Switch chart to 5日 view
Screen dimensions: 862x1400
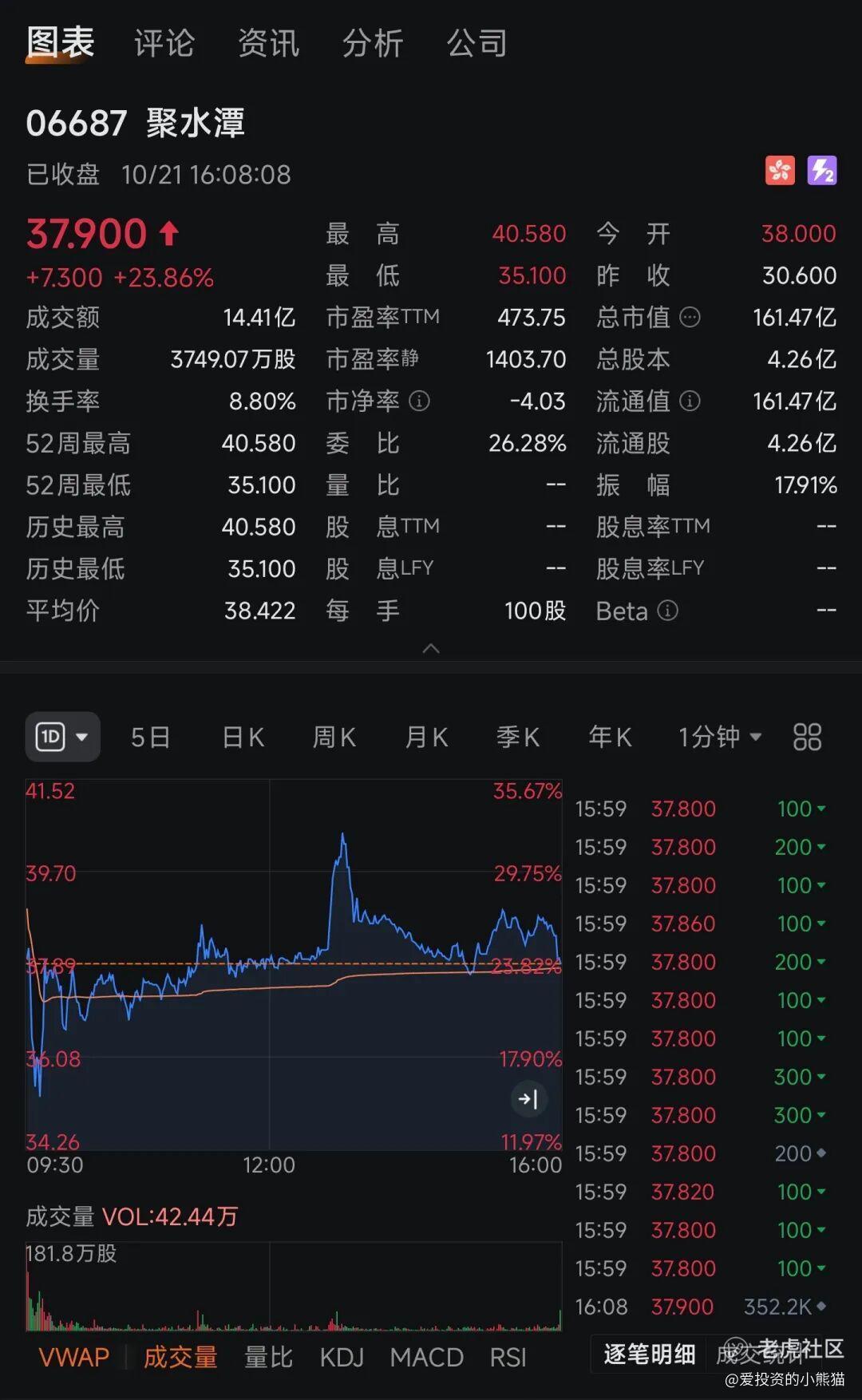coord(151,737)
